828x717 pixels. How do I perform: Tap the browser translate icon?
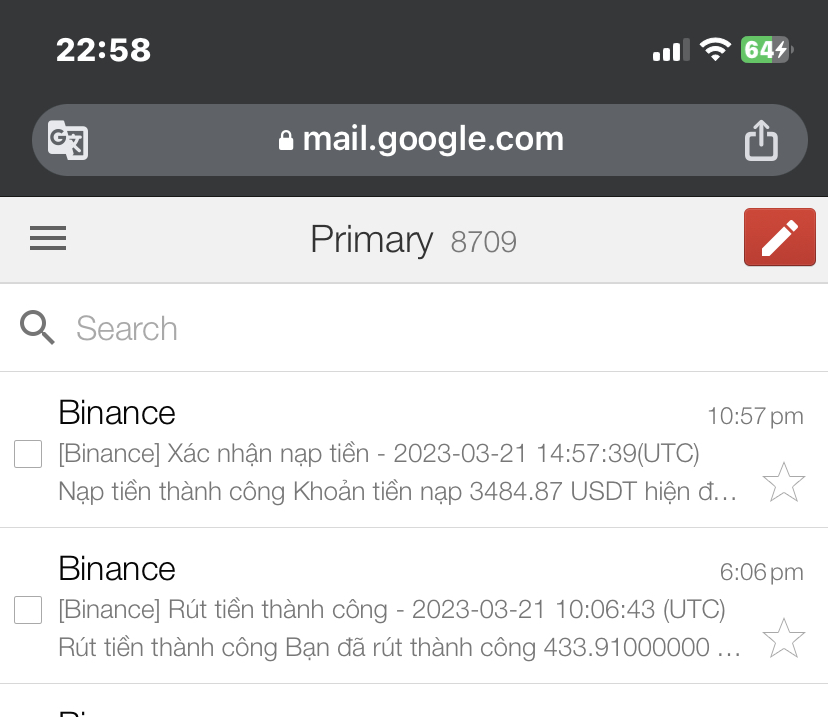click(68, 140)
